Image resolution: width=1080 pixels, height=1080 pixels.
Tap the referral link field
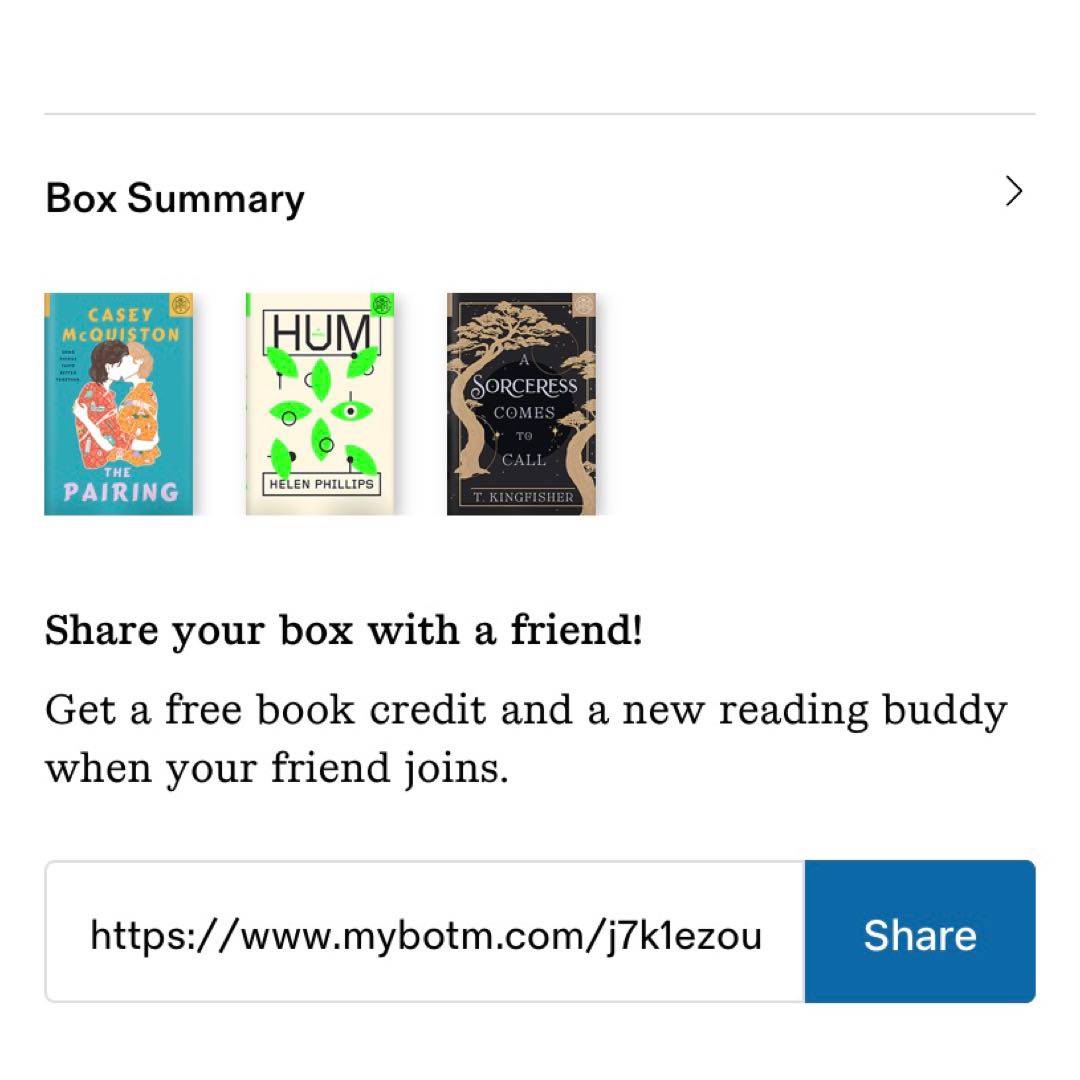(425, 932)
